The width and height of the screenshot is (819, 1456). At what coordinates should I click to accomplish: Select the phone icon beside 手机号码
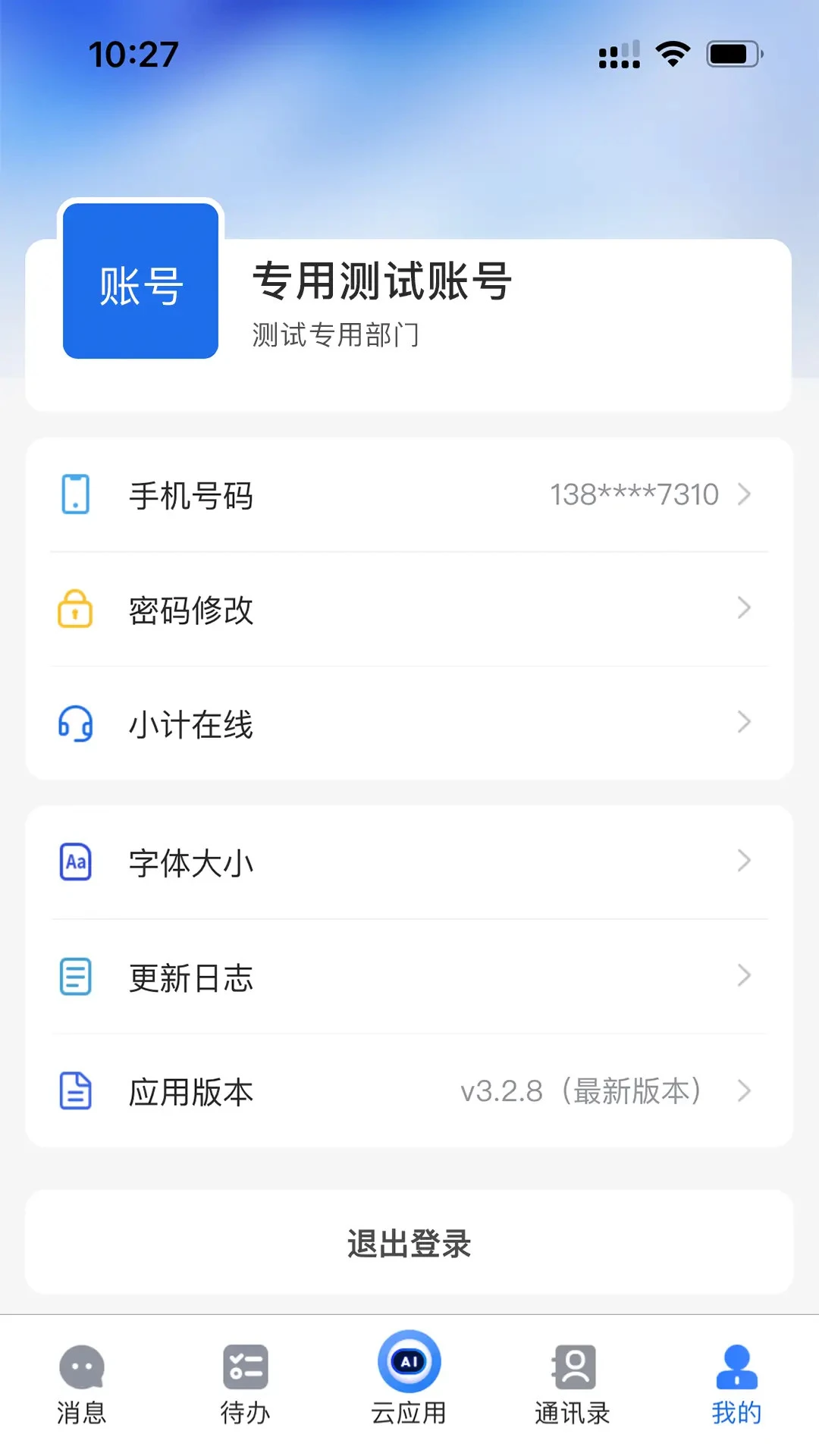[x=74, y=496]
